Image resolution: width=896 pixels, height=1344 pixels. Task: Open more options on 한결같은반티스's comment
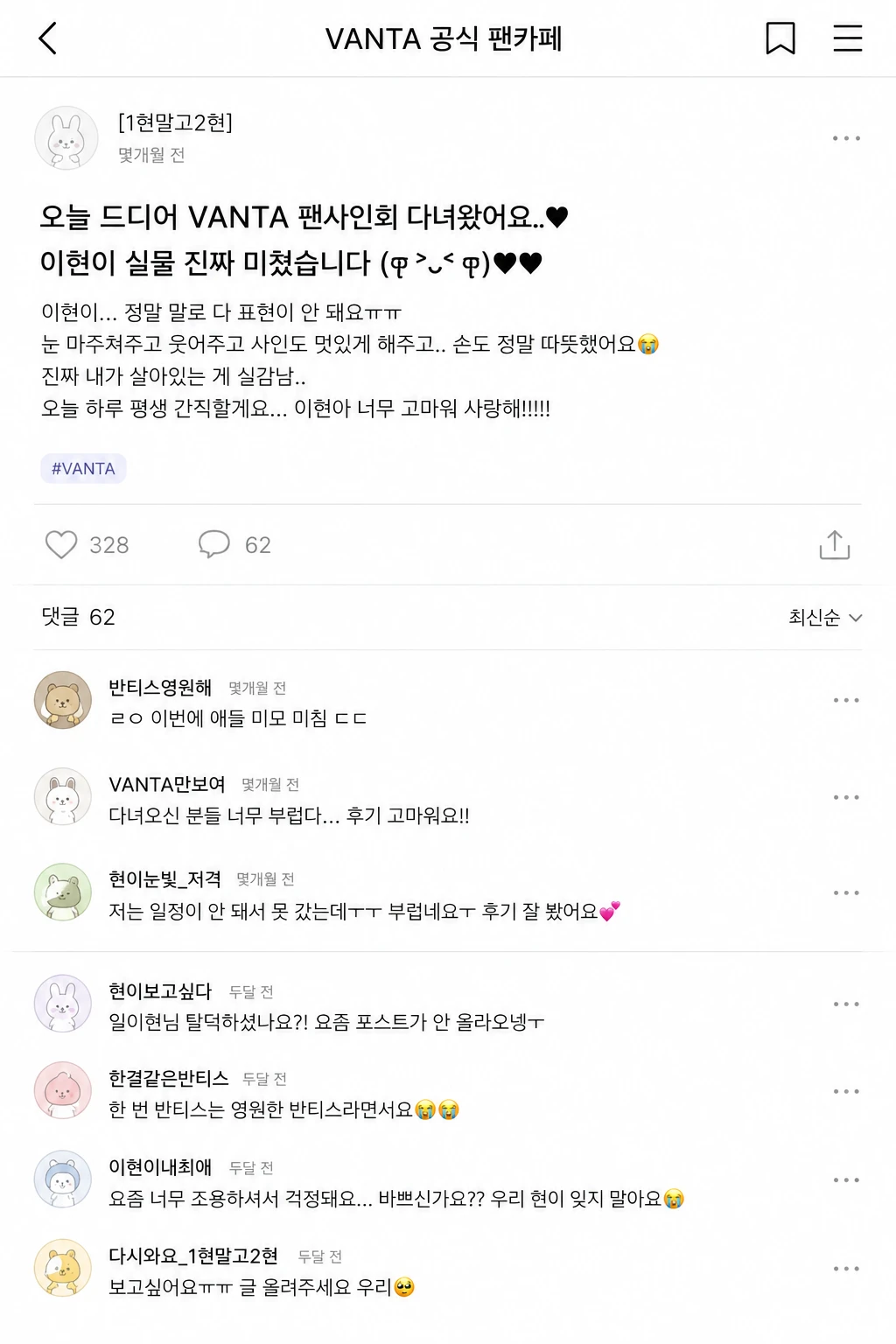(x=846, y=1091)
